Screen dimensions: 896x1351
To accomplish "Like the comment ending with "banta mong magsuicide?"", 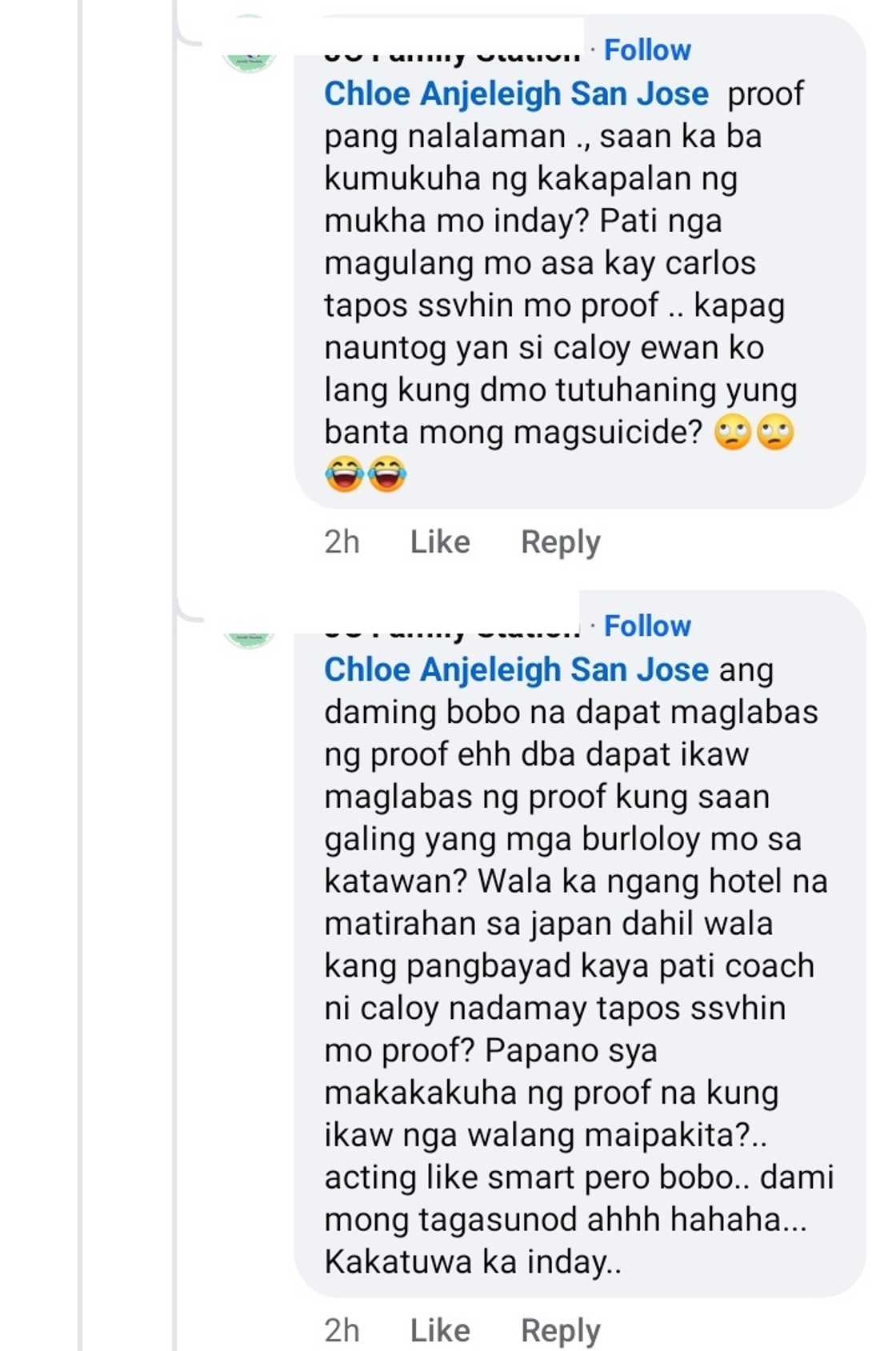I will pyautogui.click(x=439, y=542).
